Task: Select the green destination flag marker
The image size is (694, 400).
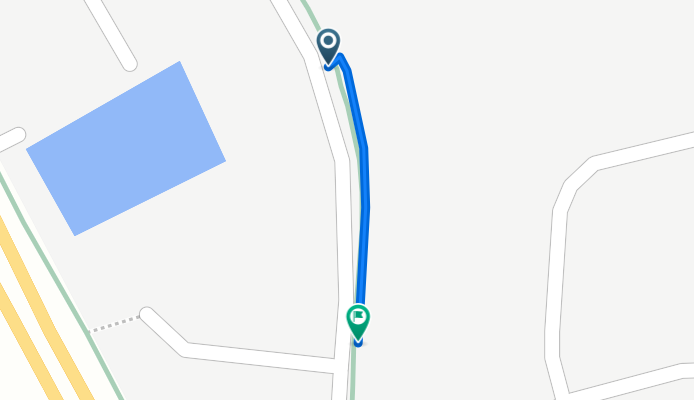Action: 358,322
